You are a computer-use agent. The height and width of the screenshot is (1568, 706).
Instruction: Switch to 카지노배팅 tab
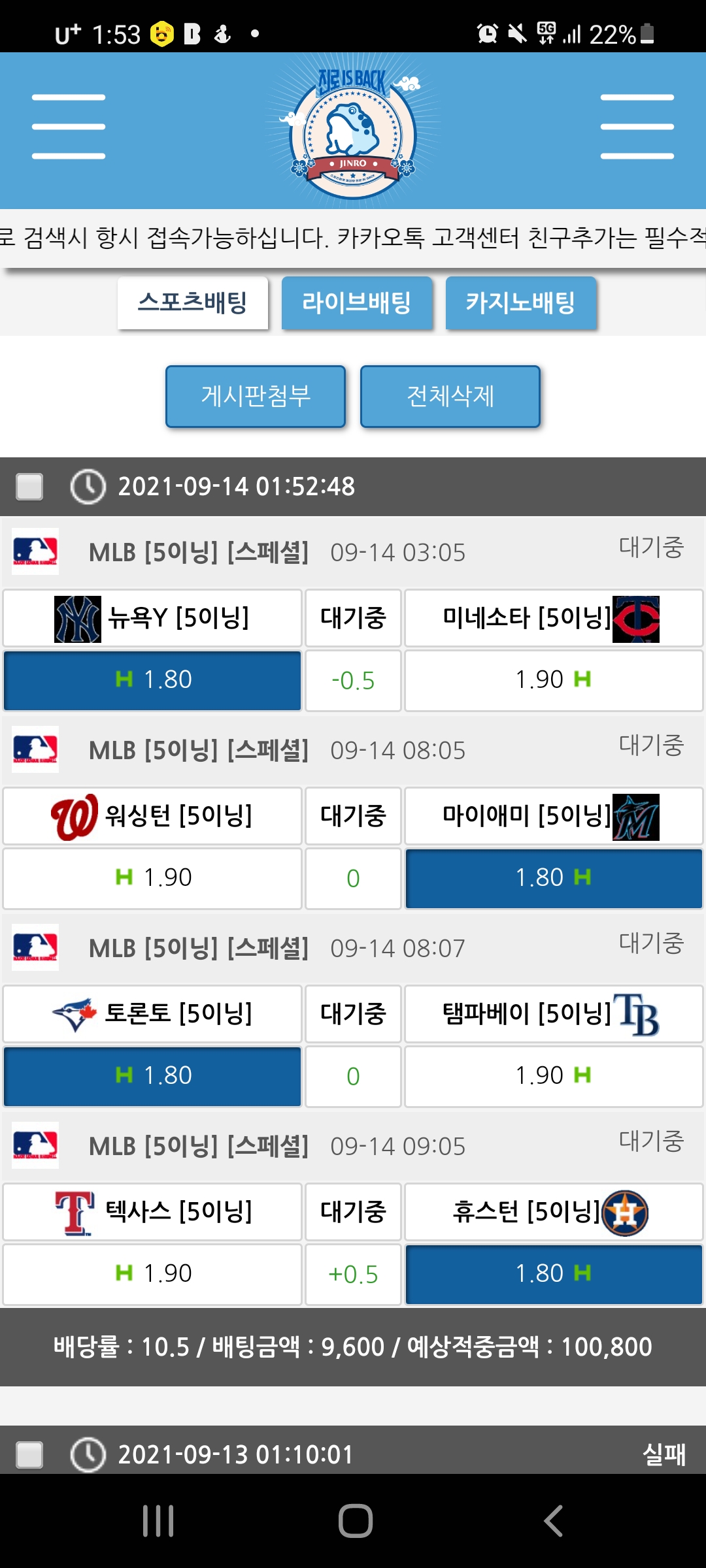click(x=521, y=303)
